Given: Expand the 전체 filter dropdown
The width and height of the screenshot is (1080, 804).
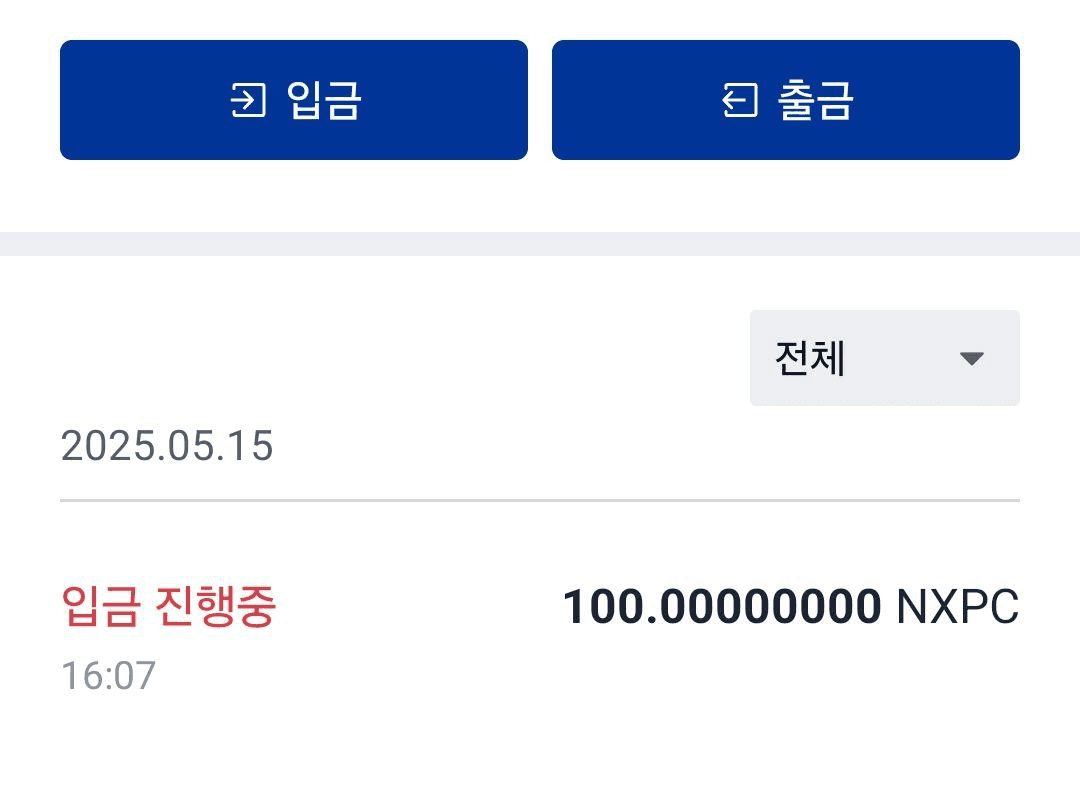Looking at the screenshot, I should pyautogui.click(x=884, y=358).
